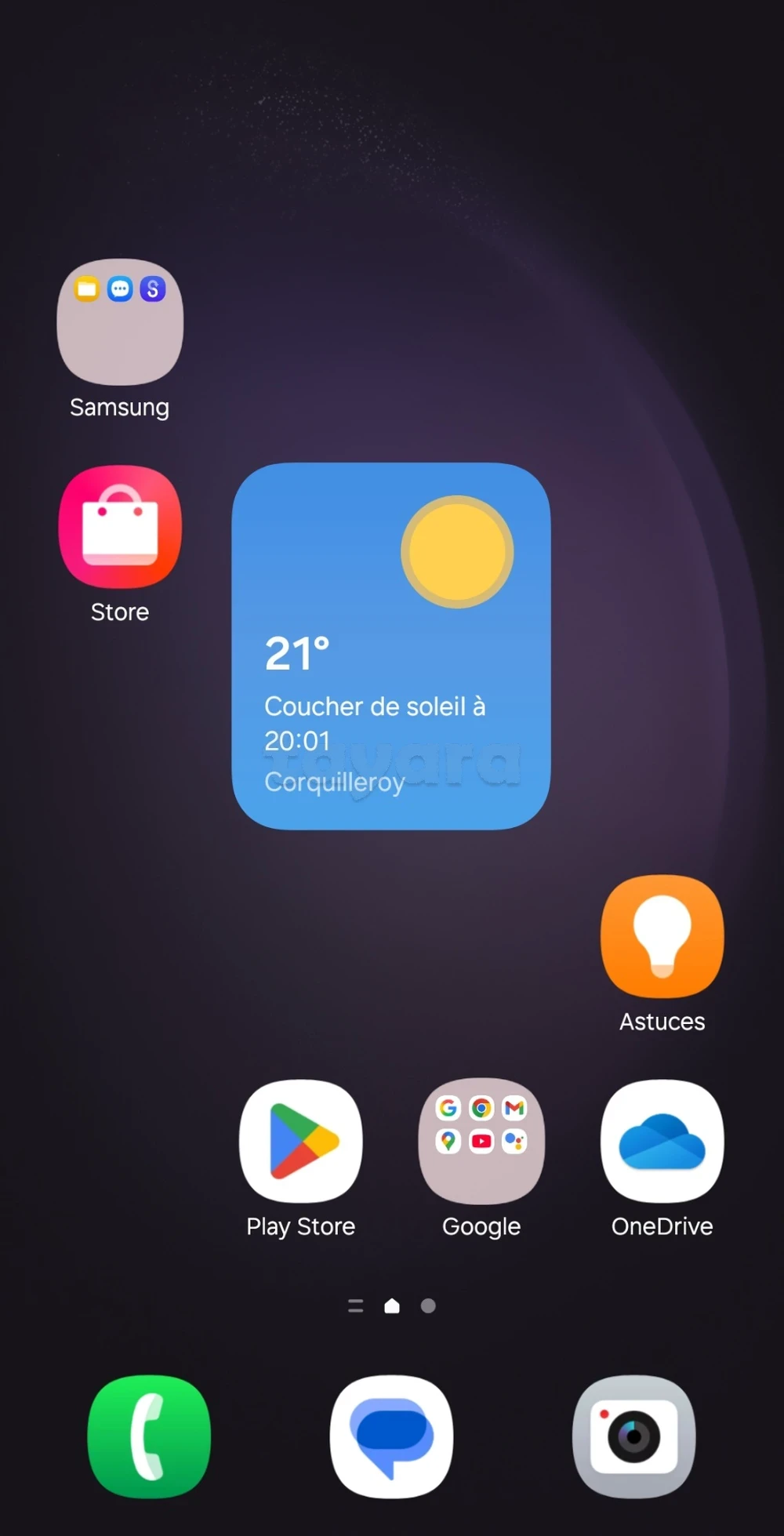This screenshot has height=1536, width=784.
Task: Tap the left page indicator lines
Action: coord(355,1305)
